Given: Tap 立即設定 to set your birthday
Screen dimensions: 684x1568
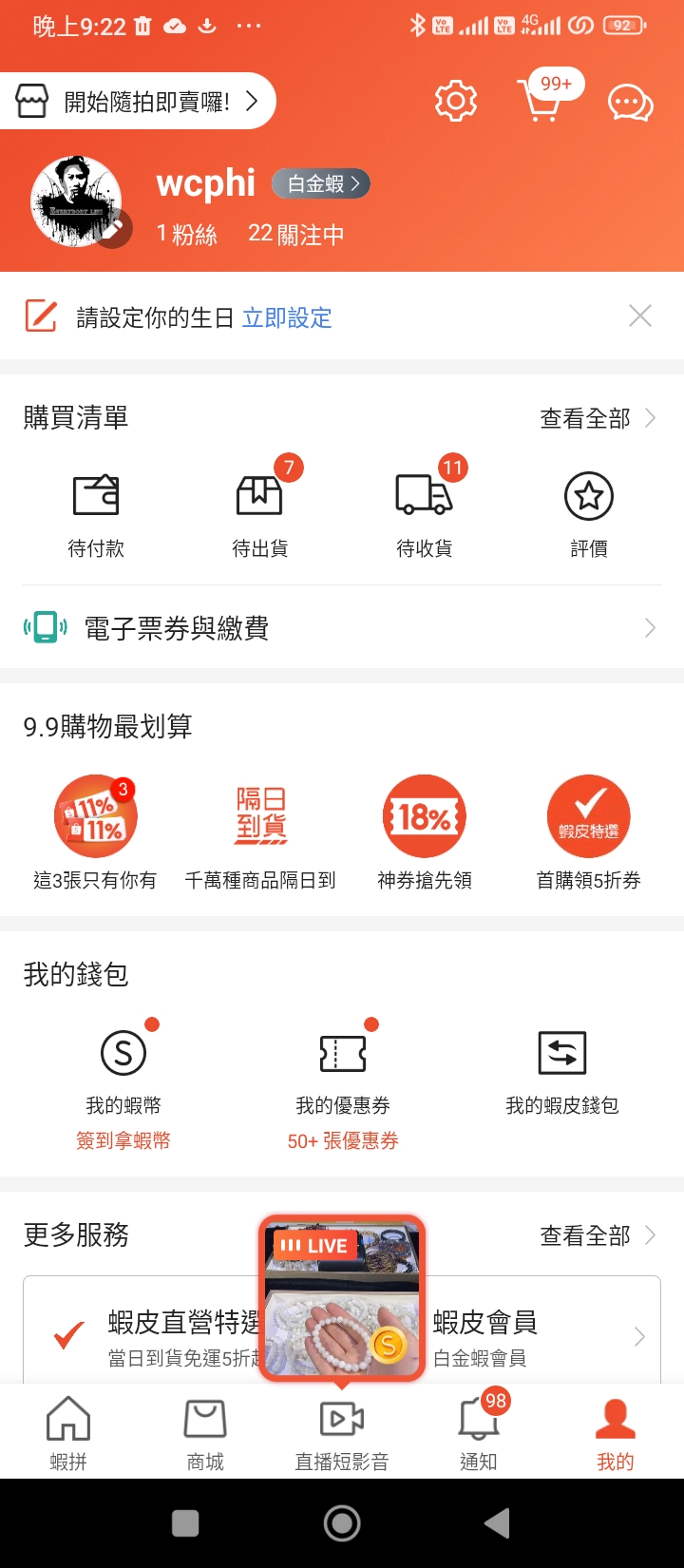Looking at the screenshot, I should pos(286,318).
